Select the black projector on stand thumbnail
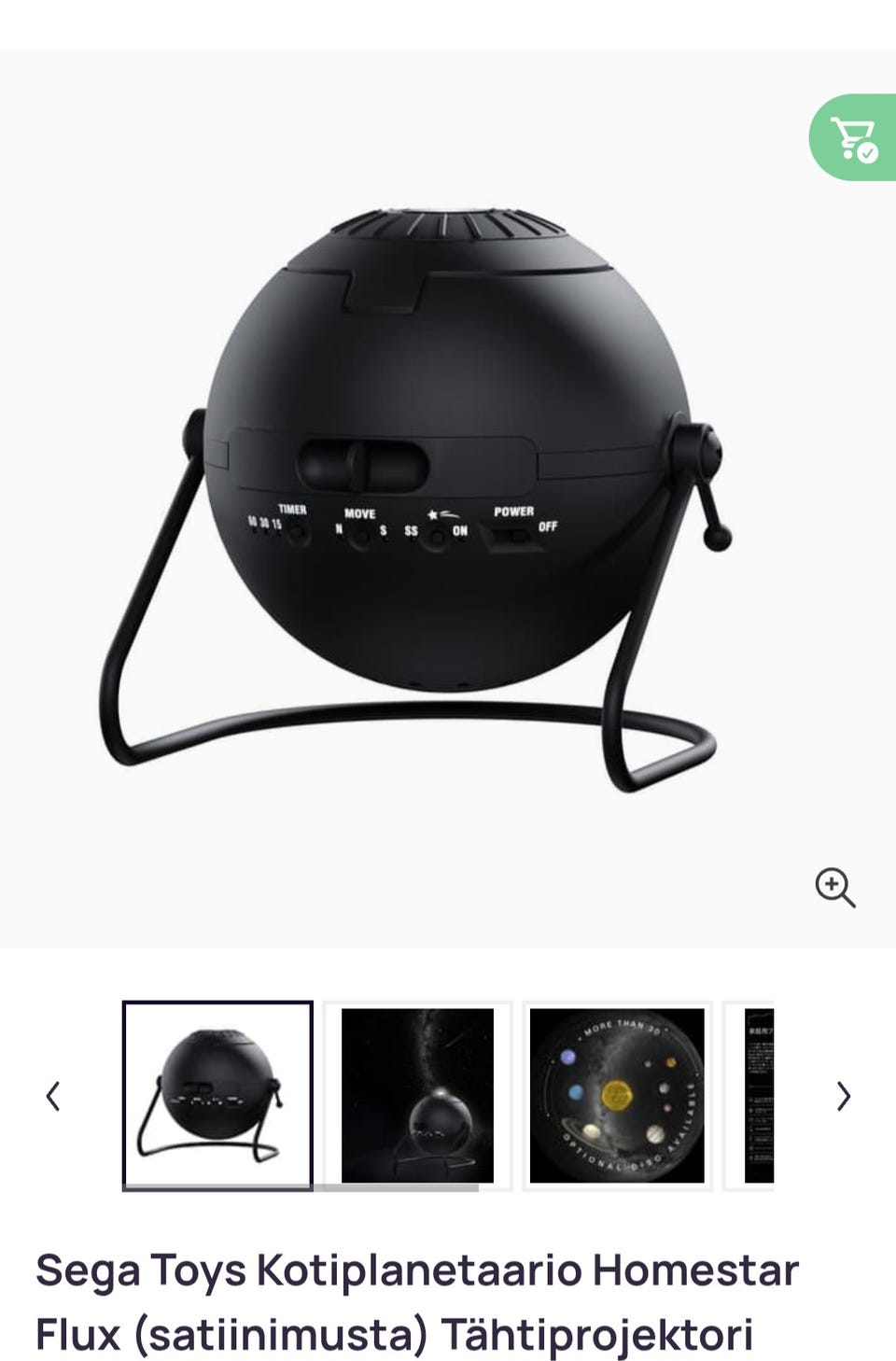This screenshot has height=1361, width=896. point(217,1095)
